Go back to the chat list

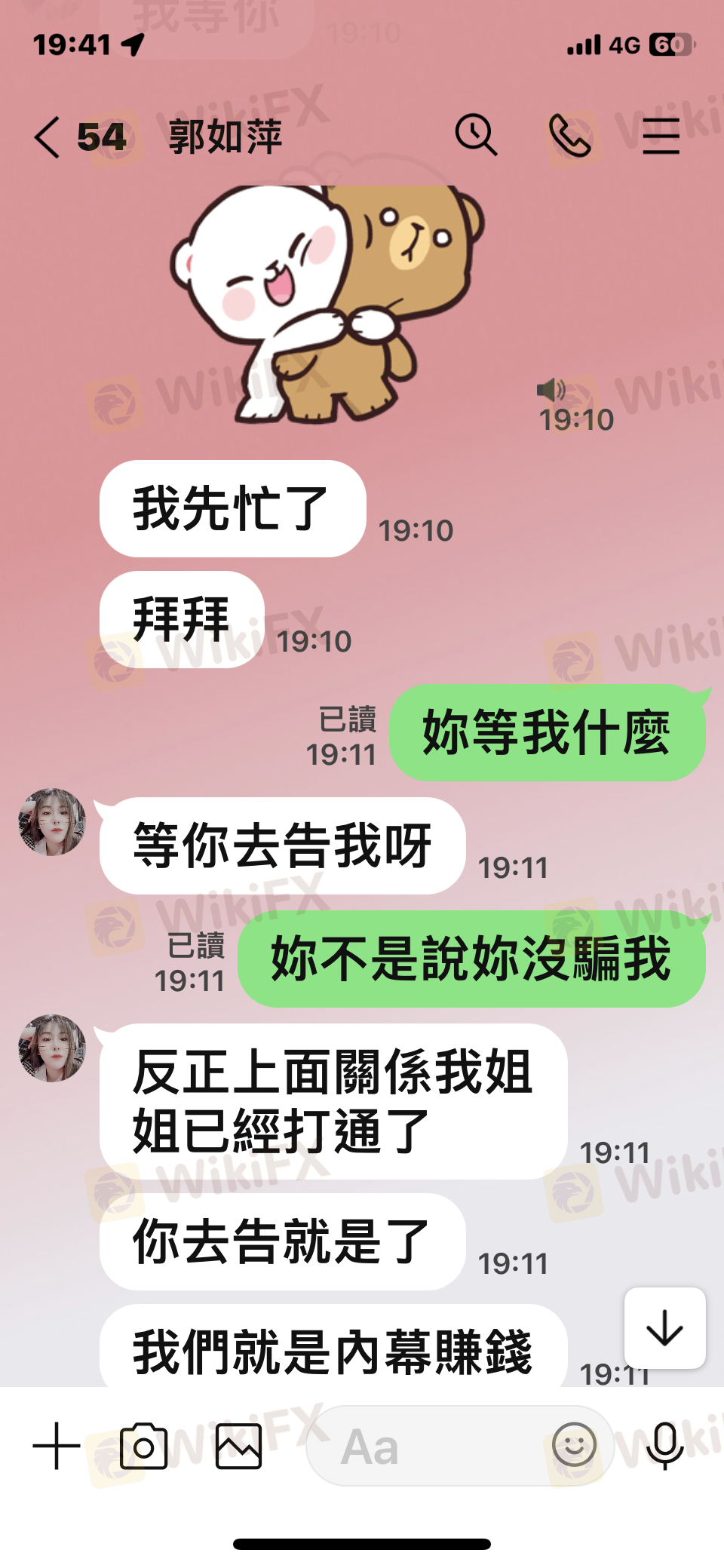47,137
